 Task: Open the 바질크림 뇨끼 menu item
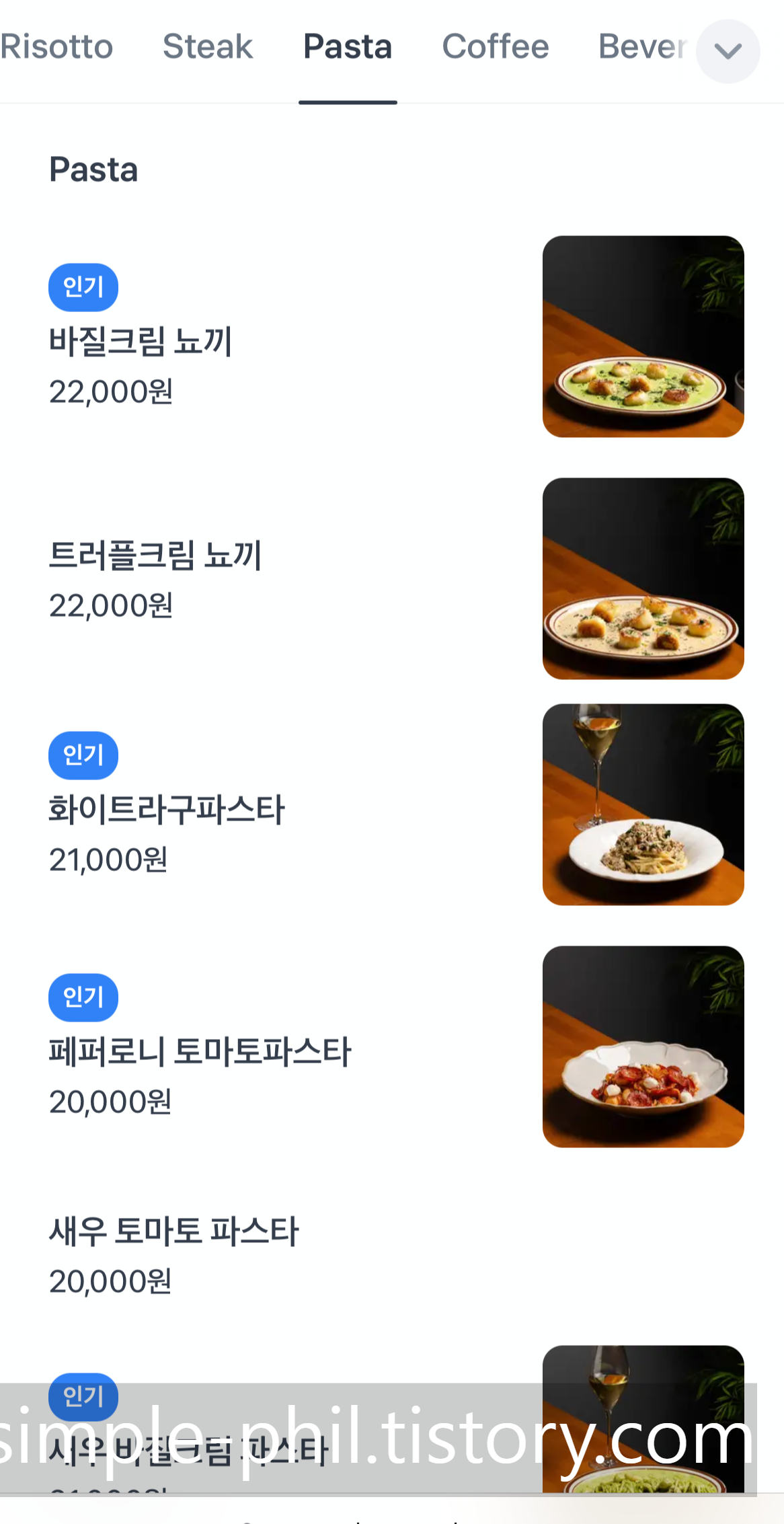(x=141, y=341)
